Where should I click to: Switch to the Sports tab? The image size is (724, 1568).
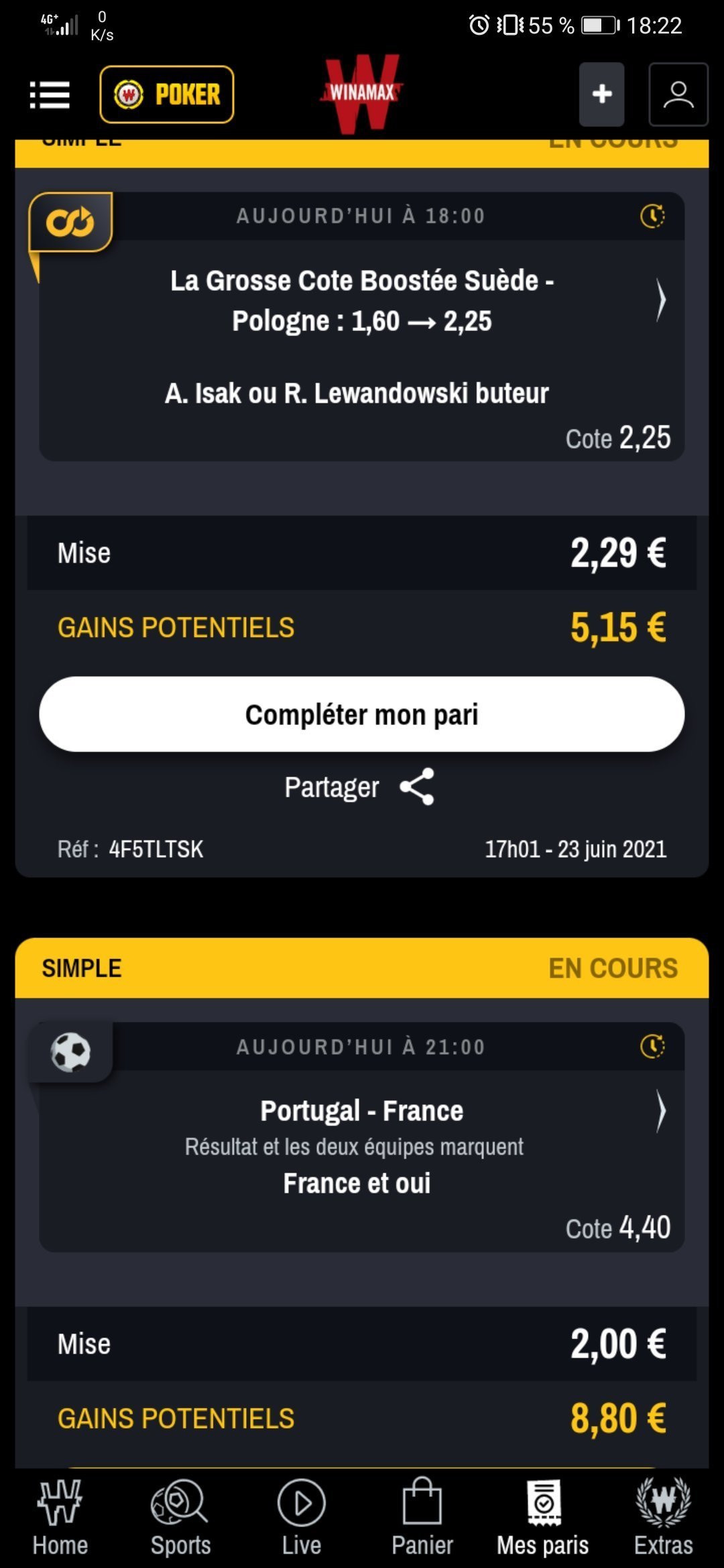tap(180, 1518)
